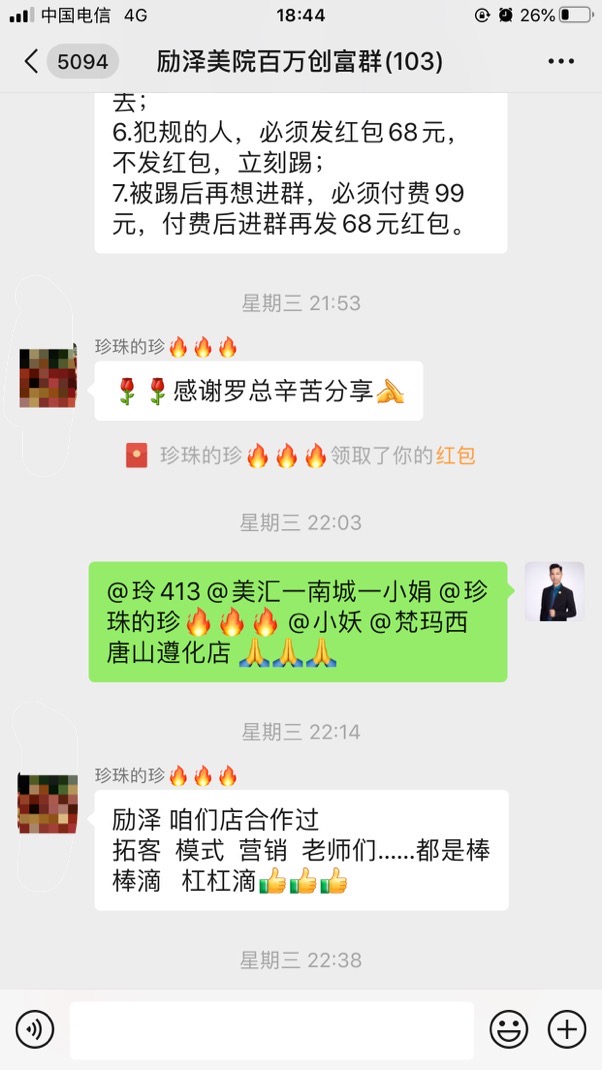Switch to voice message input
Screen dimensions: 602x1070
tap(35, 1028)
